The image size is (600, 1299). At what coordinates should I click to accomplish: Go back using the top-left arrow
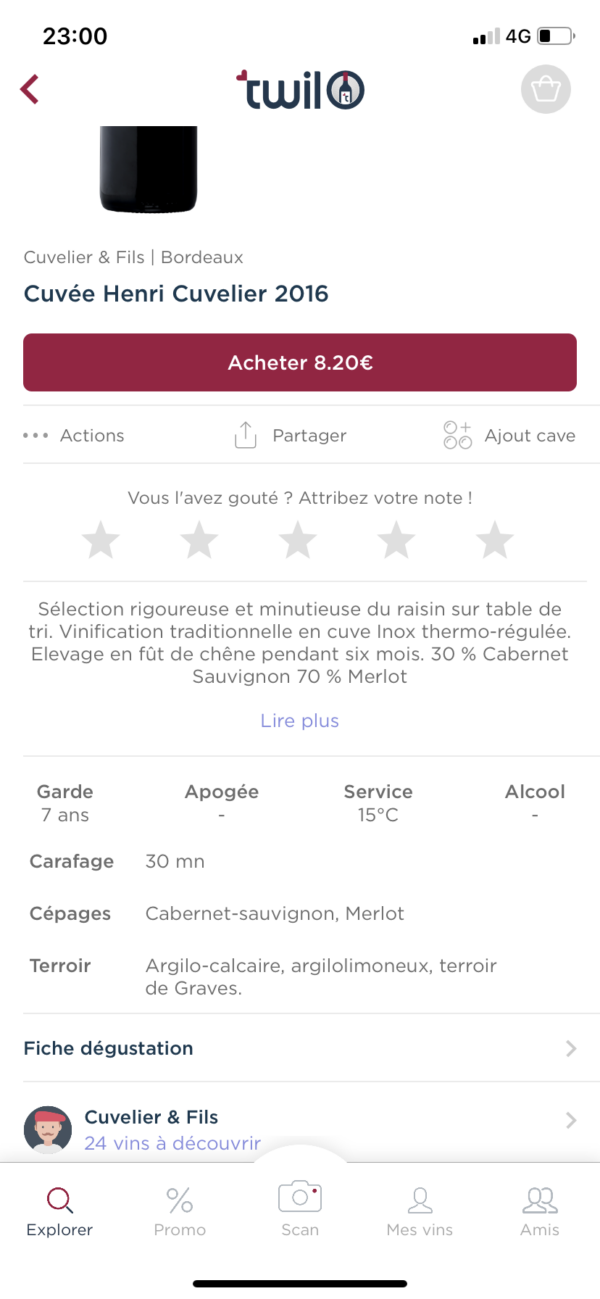[30, 90]
